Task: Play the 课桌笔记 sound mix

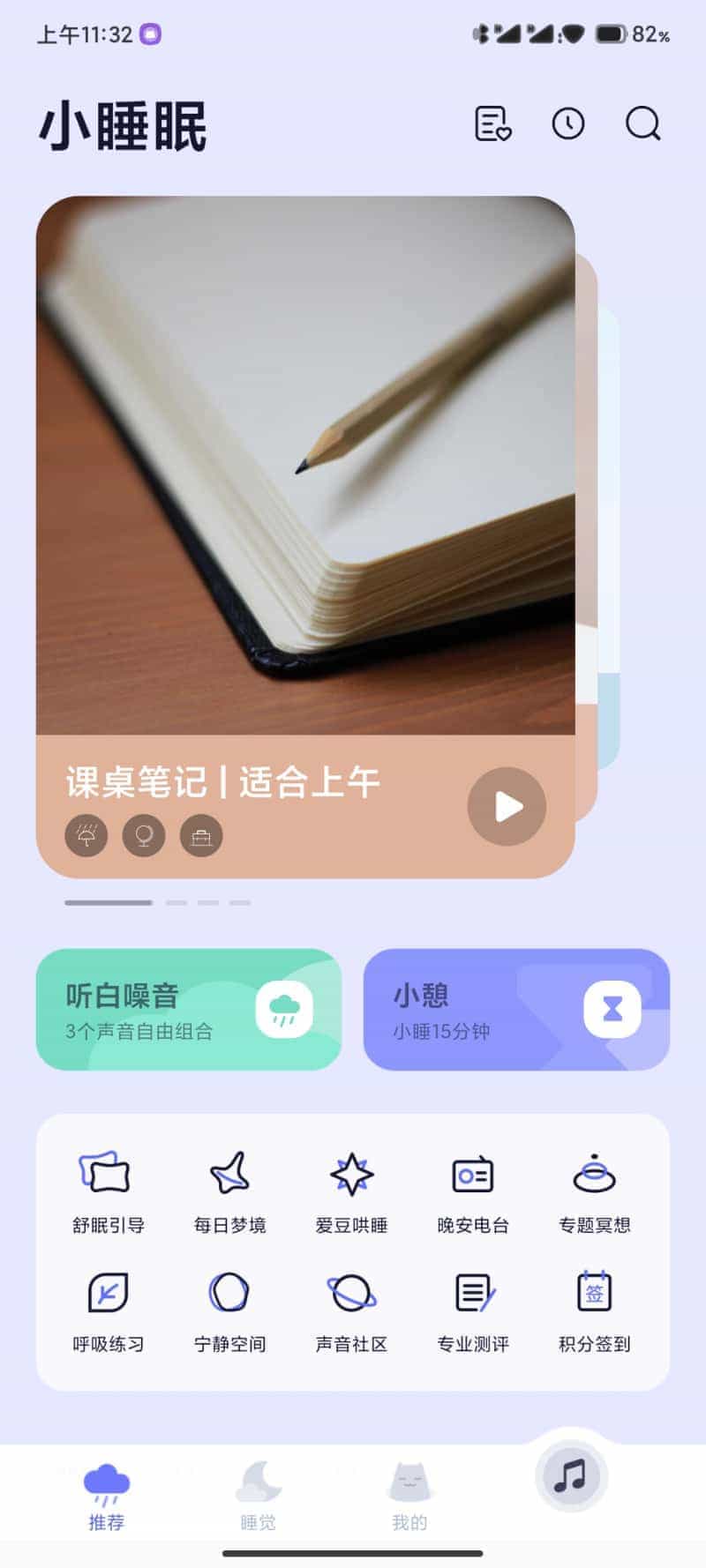Action: click(x=507, y=806)
